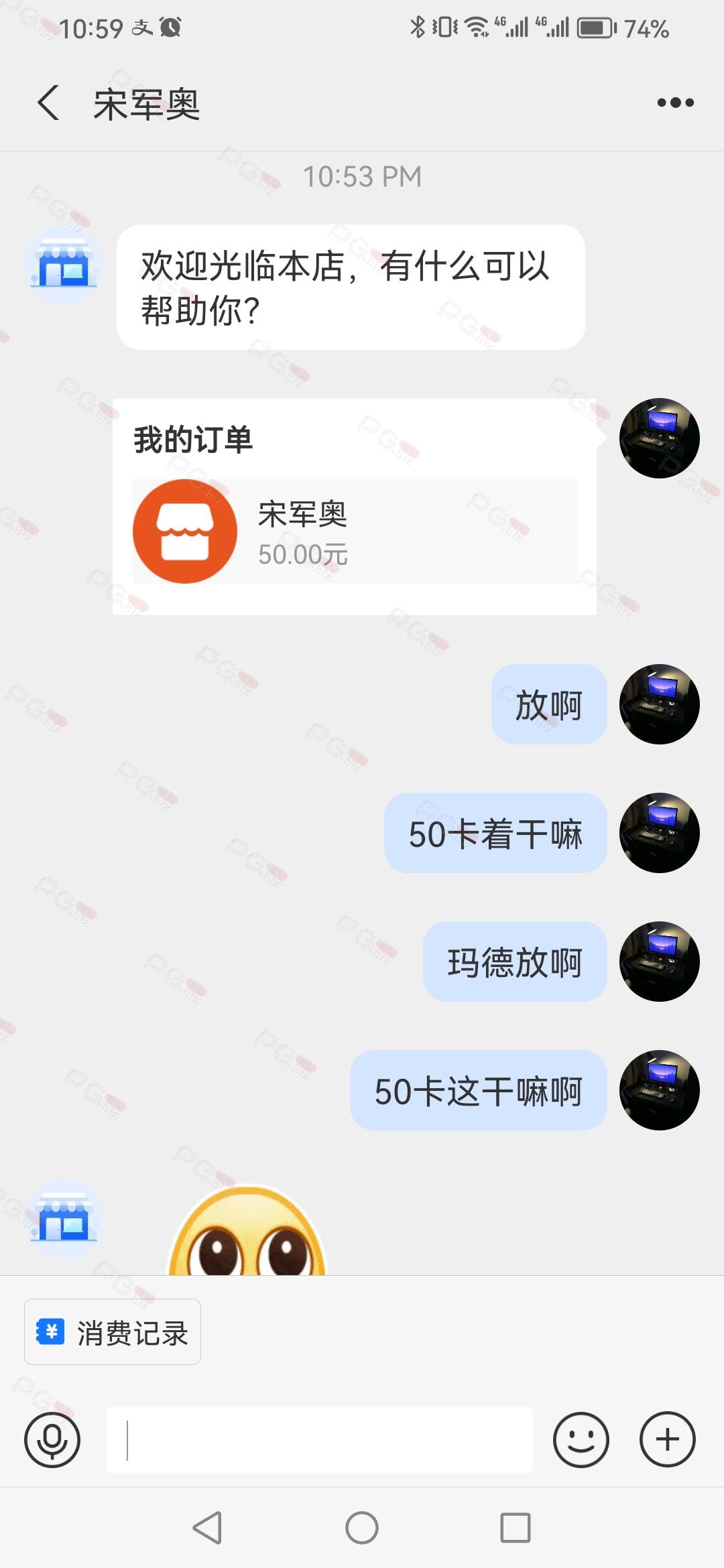The image size is (724, 1568).
Task: Go to the system home screen
Action: pyautogui.click(x=362, y=1528)
